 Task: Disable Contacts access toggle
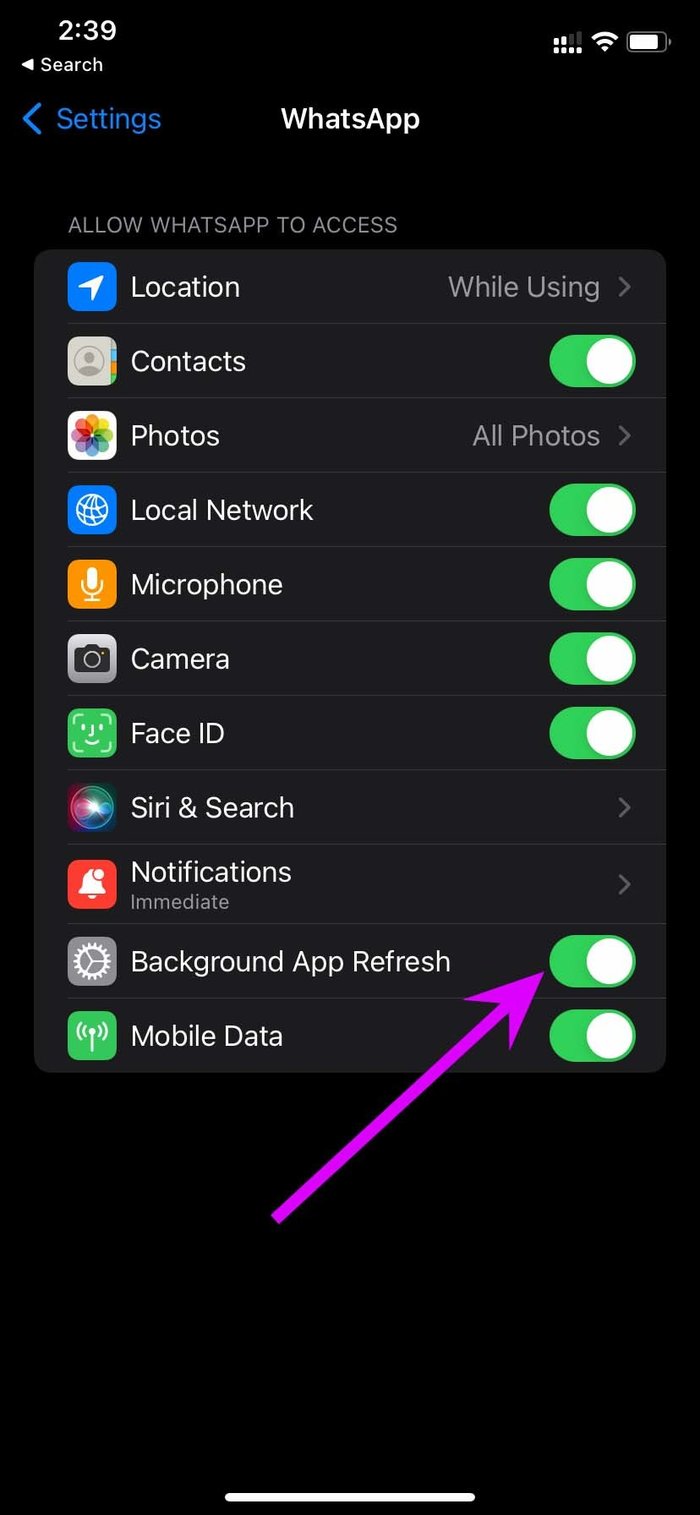click(x=592, y=361)
